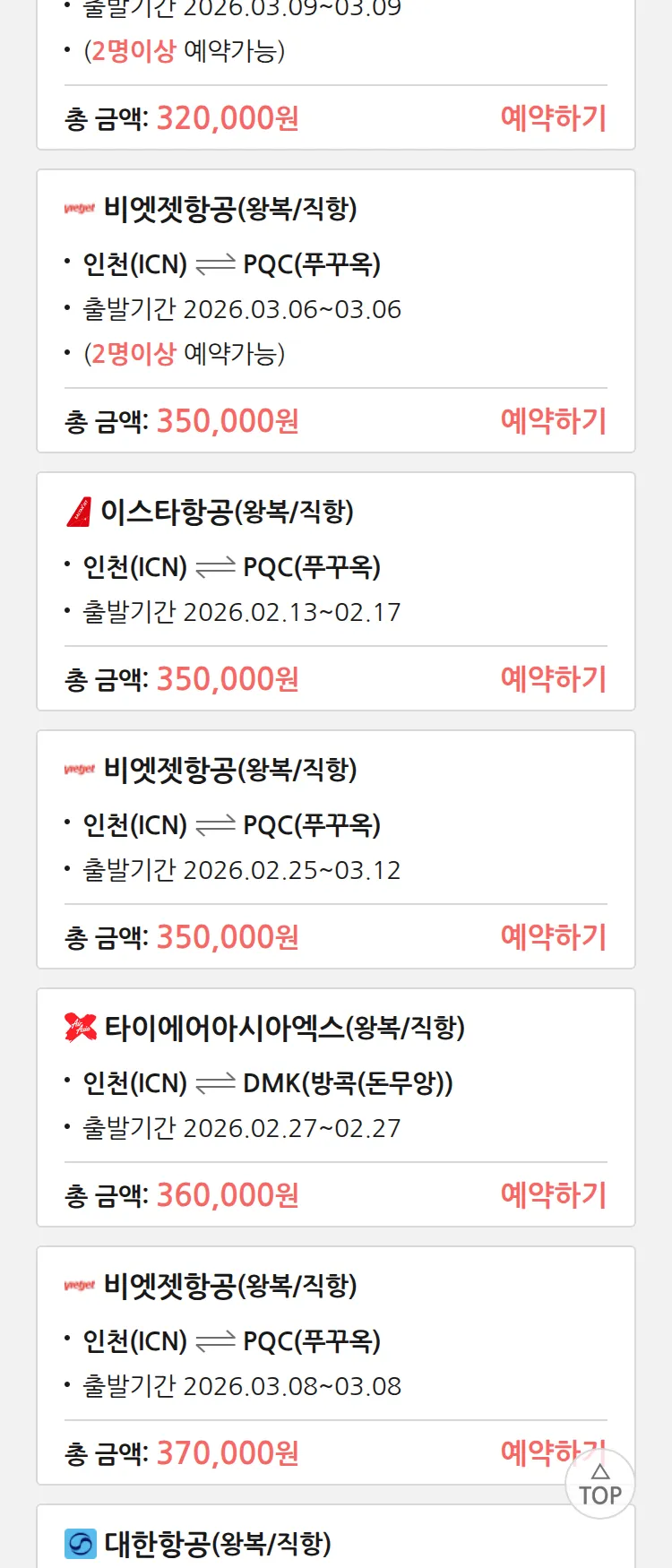Book the VietJet flight departing 02.25~03.12
The image size is (672, 1568).
tap(553, 937)
